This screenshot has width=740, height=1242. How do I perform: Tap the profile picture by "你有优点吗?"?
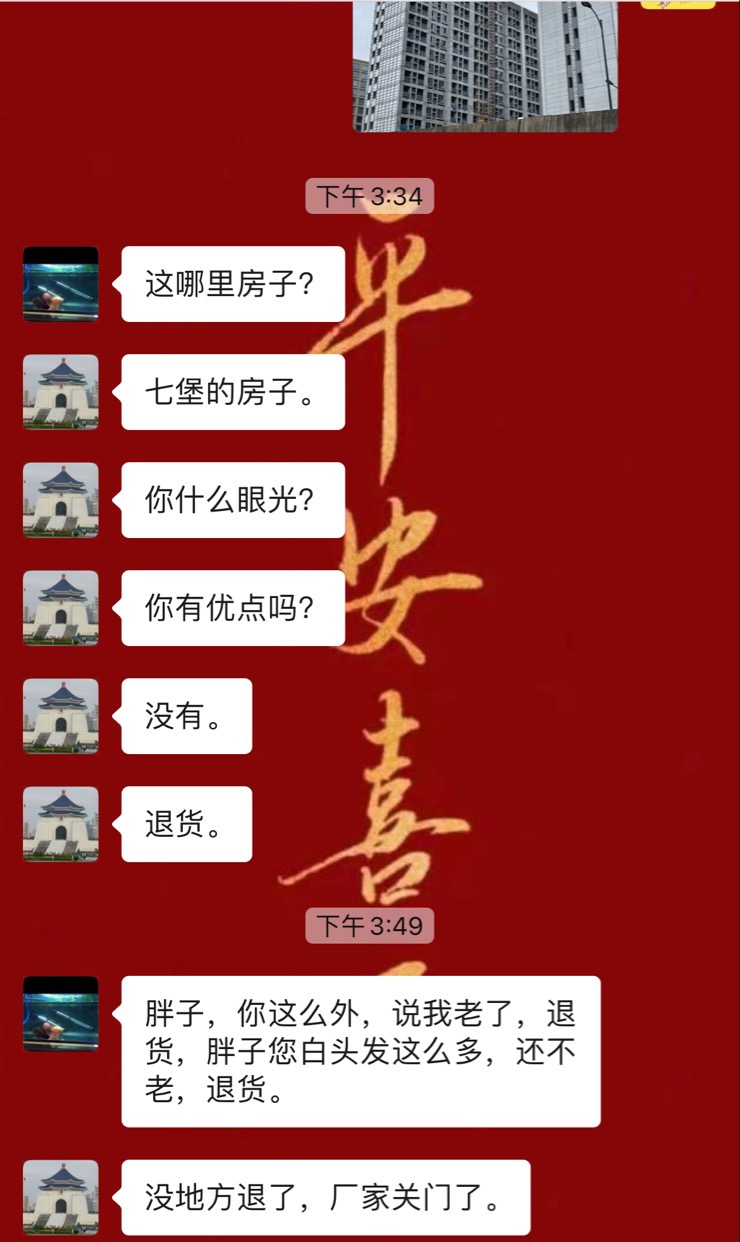(x=61, y=608)
